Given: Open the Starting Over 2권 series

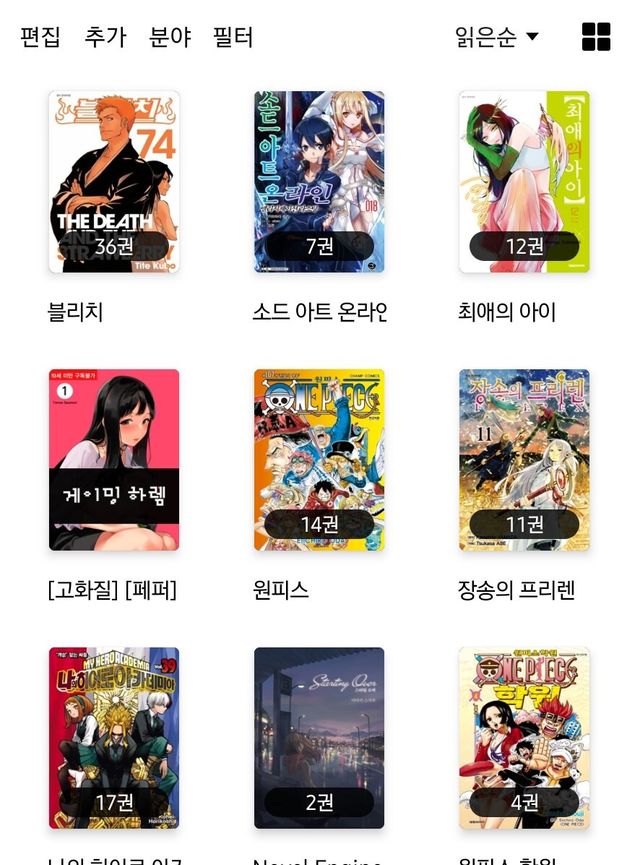Looking at the screenshot, I should tap(319, 738).
